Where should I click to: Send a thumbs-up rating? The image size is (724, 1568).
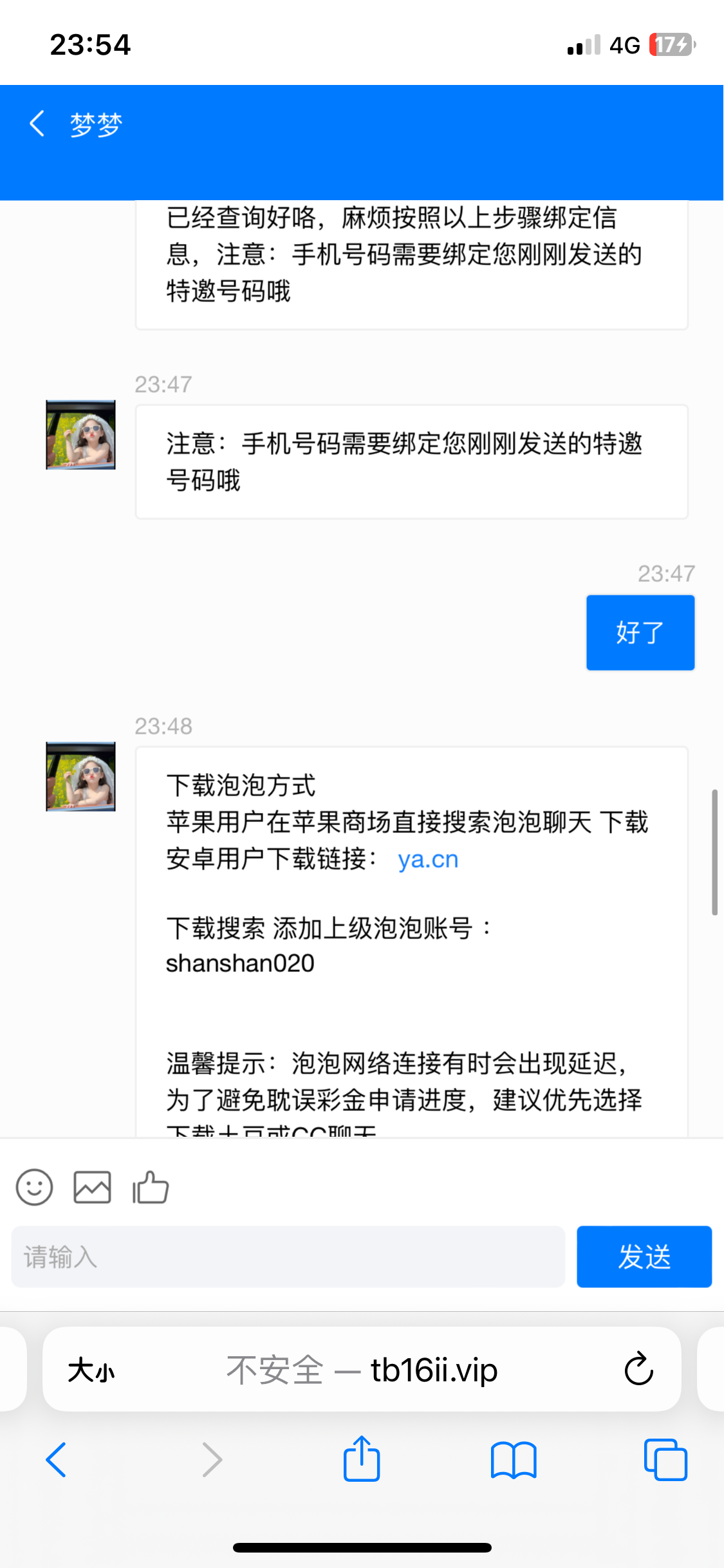(x=151, y=1187)
